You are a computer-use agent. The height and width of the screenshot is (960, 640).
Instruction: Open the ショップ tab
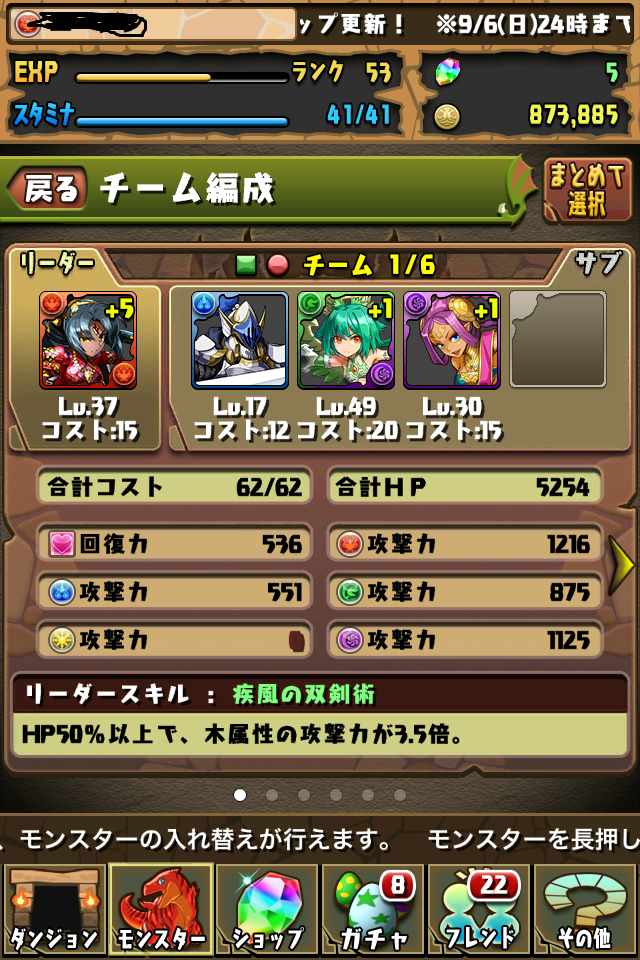pos(267,910)
